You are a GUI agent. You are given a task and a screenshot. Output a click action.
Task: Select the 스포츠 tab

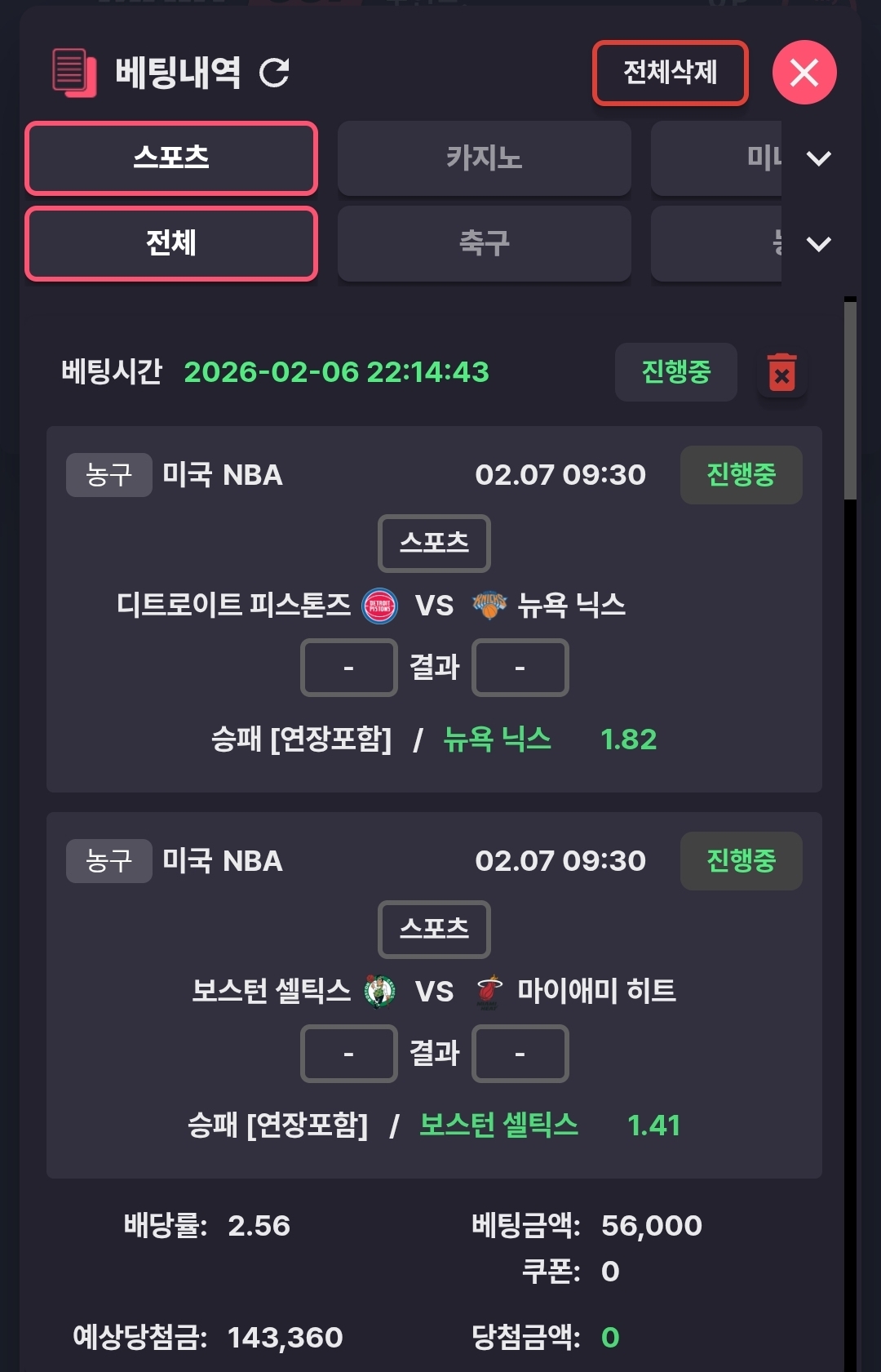click(171, 158)
